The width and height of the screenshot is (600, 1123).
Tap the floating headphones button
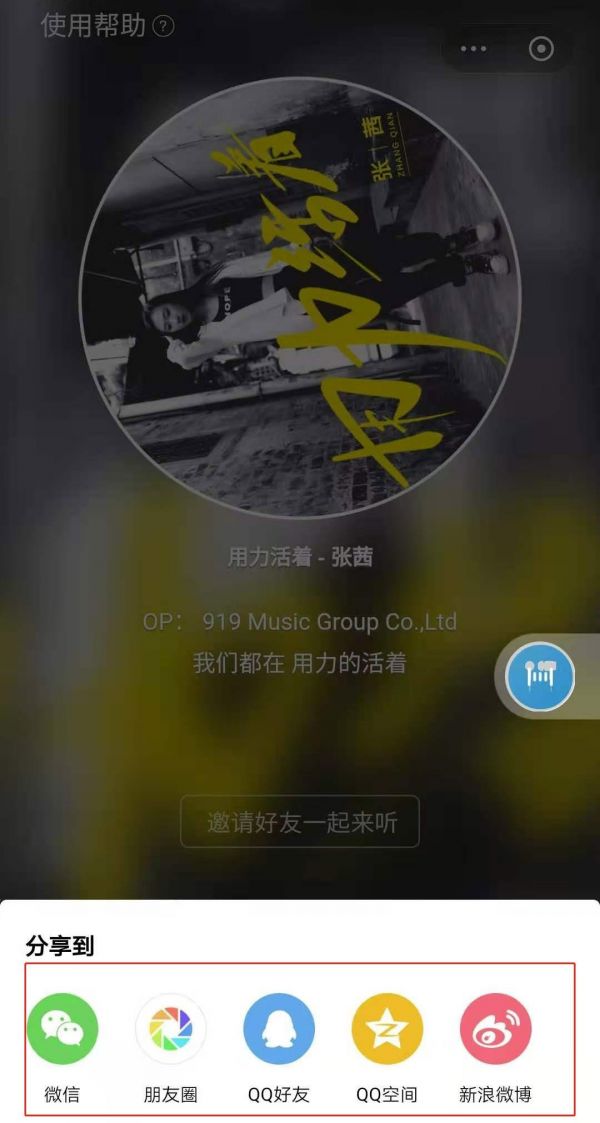pyautogui.click(x=540, y=676)
